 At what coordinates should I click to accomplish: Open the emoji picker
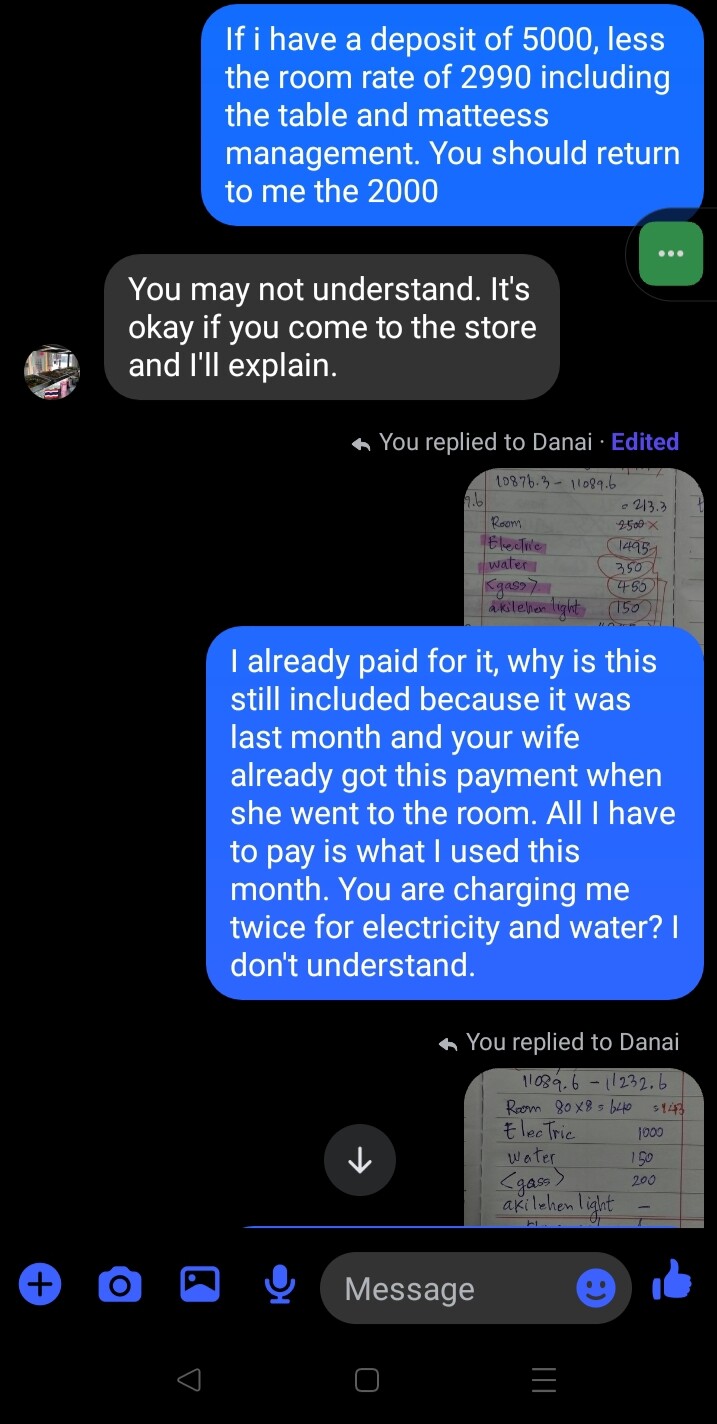[x=596, y=1289]
